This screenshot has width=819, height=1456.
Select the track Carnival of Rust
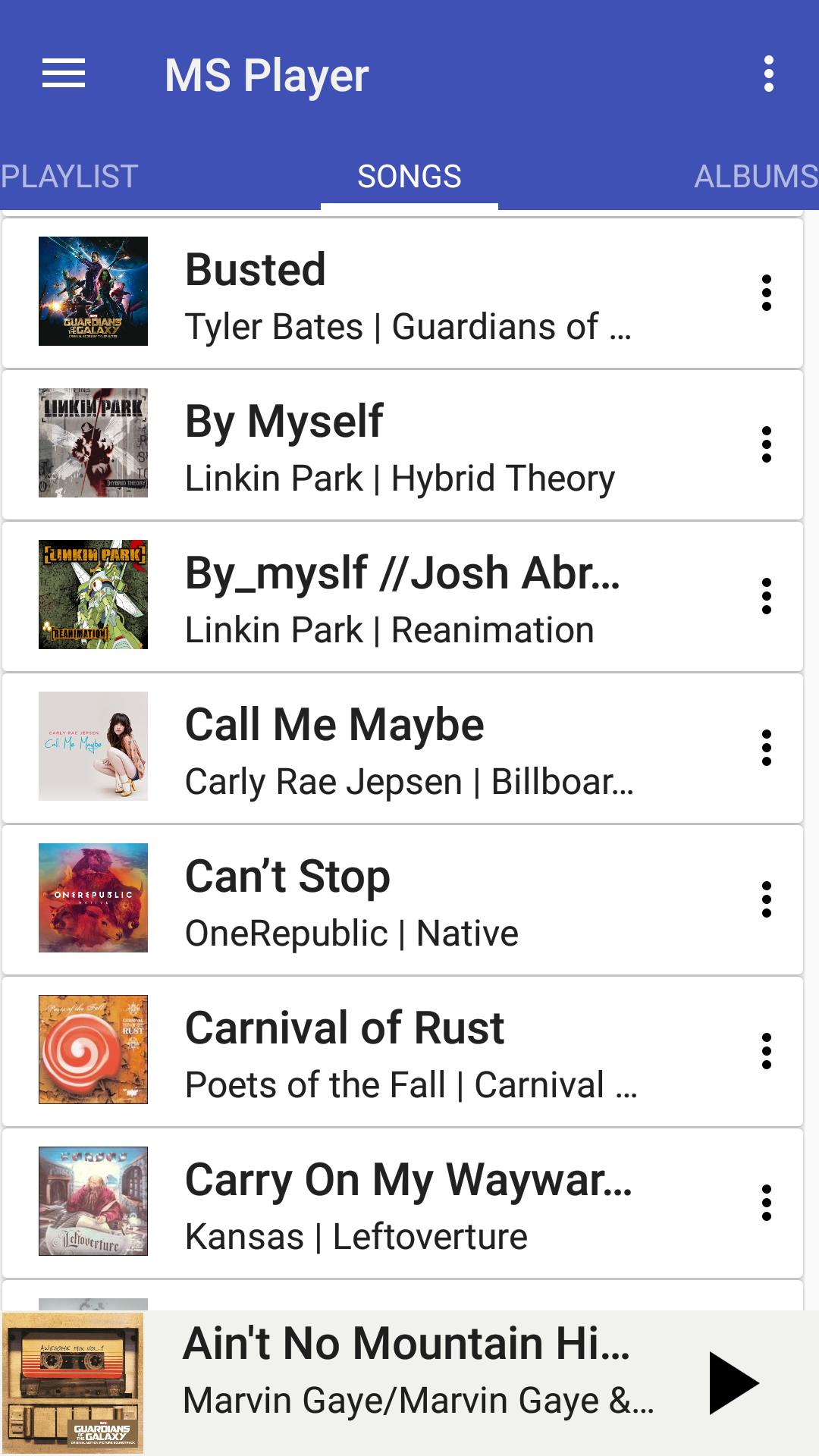(409, 1052)
